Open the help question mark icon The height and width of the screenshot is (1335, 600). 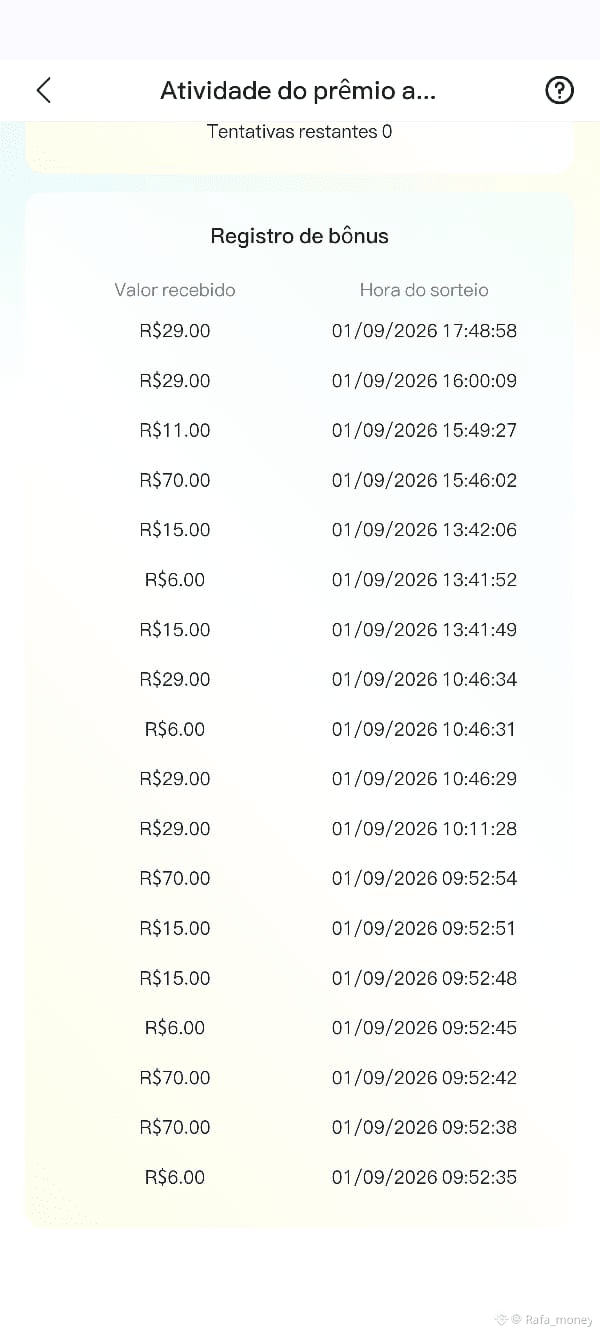pyautogui.click(x=559, y=91)
